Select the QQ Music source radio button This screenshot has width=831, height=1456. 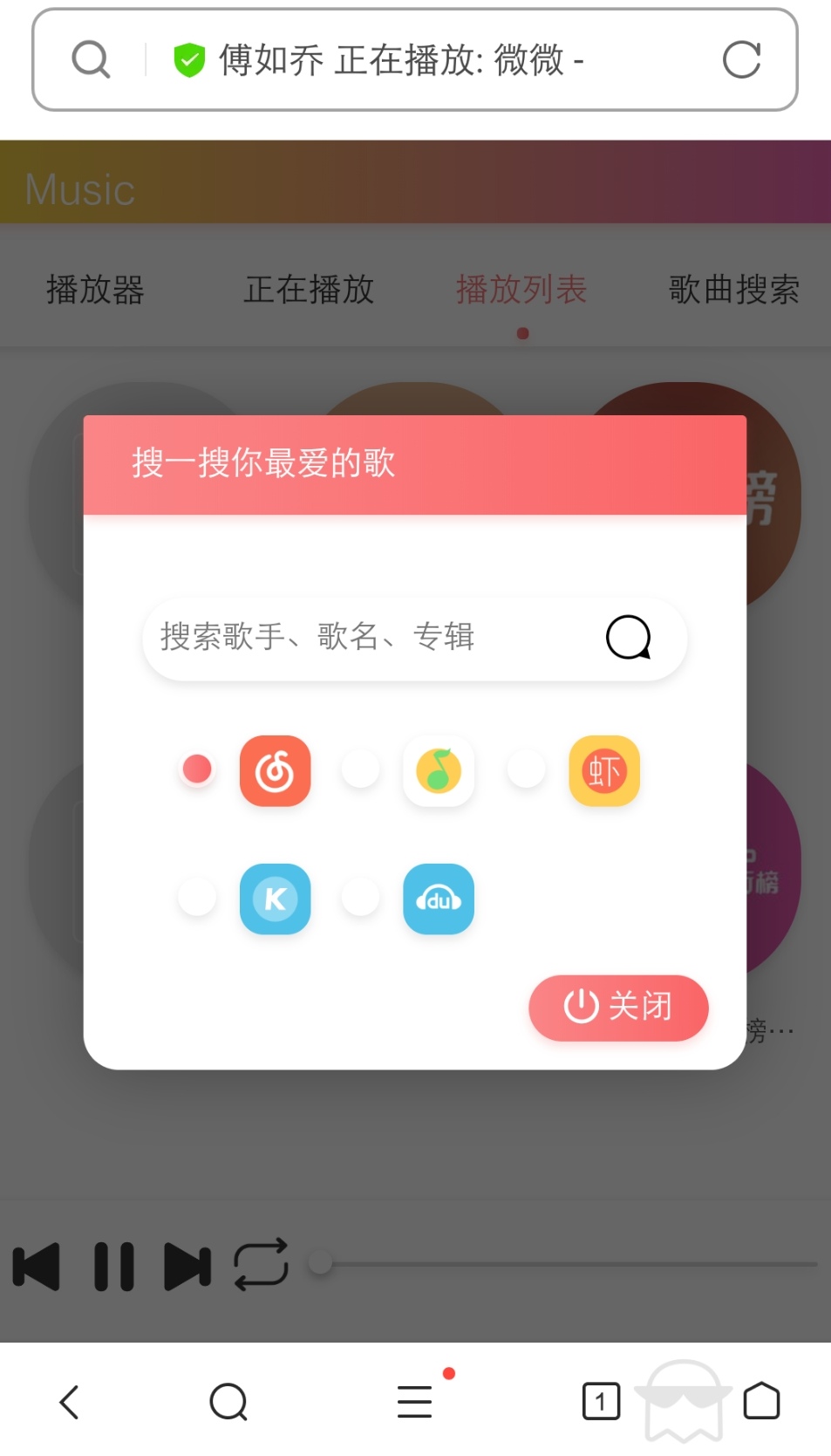pos(361,769)
